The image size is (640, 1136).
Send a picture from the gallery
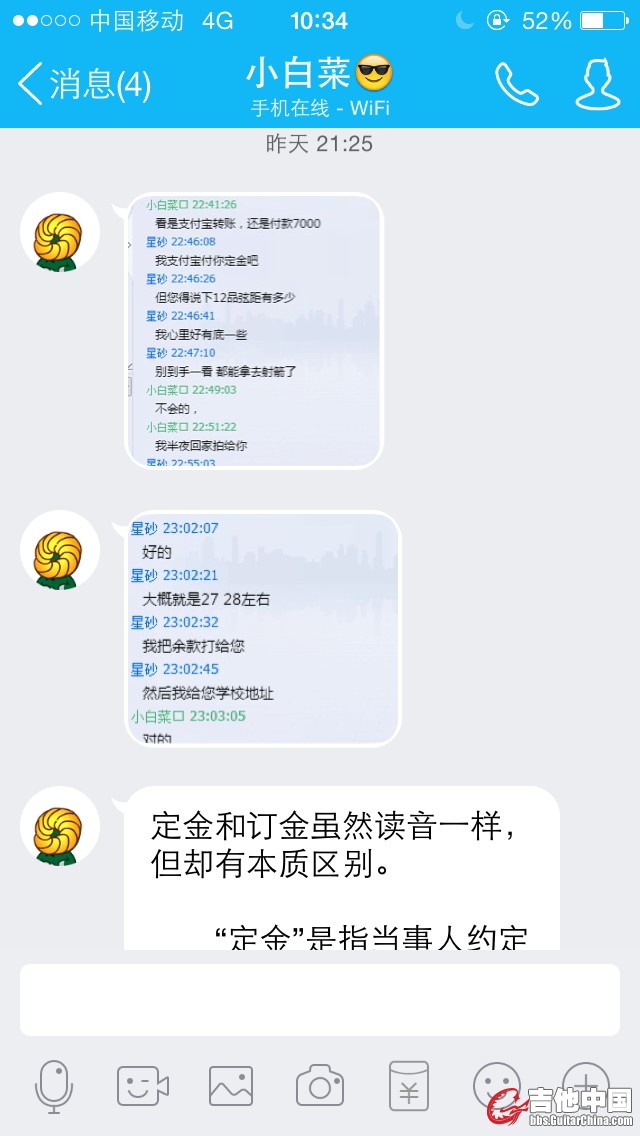pyautogui.click(x=230, y=1086)
